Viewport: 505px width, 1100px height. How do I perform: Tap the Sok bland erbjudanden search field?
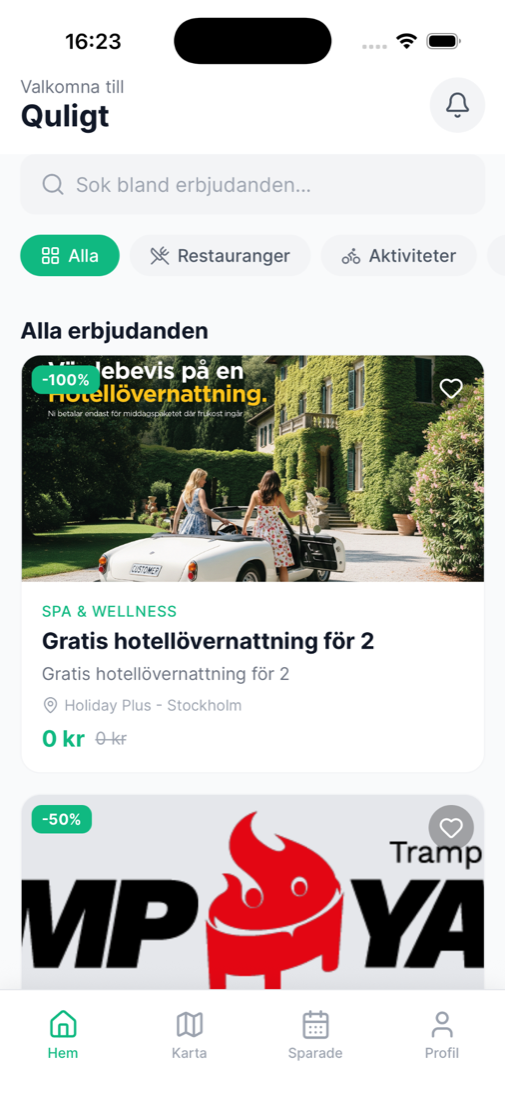coord(252,185)
